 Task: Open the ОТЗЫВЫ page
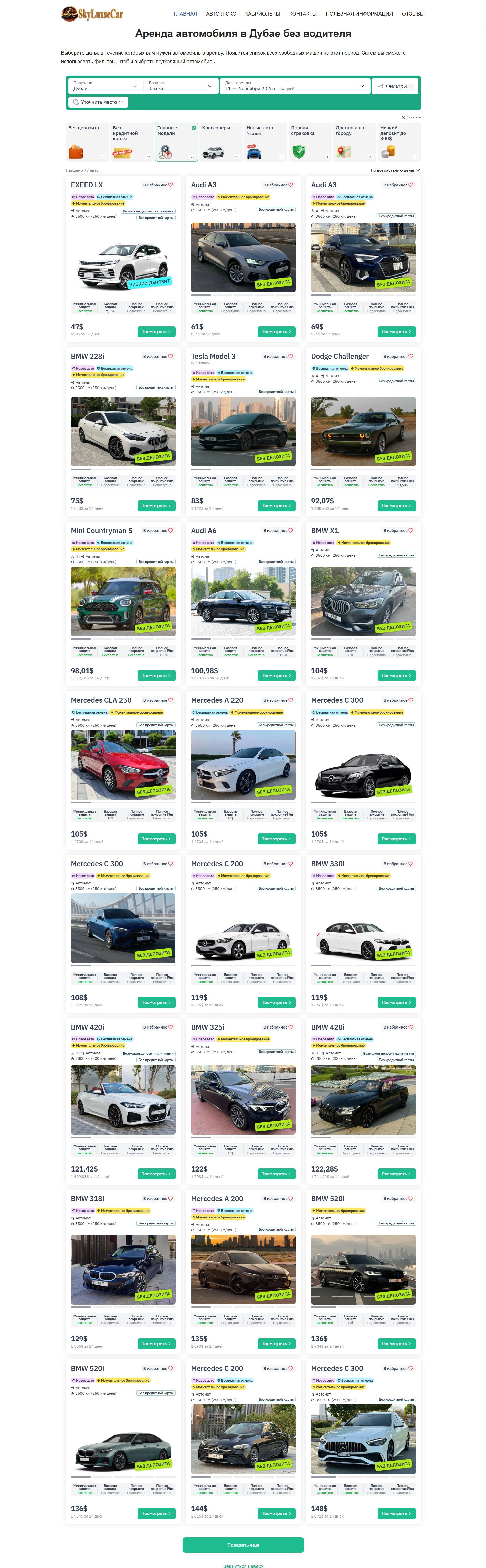pyautogui.click(x=413, y=13)
